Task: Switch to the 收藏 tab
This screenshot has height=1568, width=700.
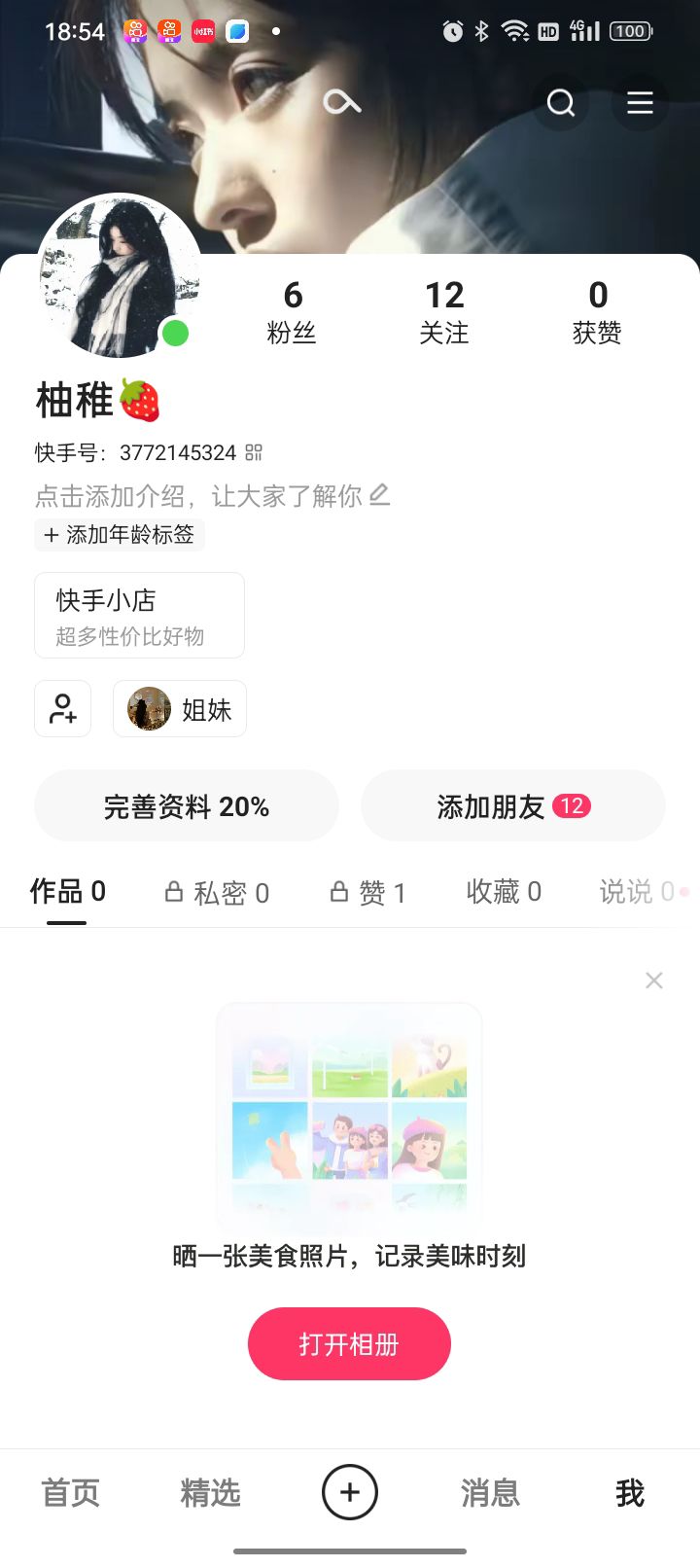Action: click(504, 892)
